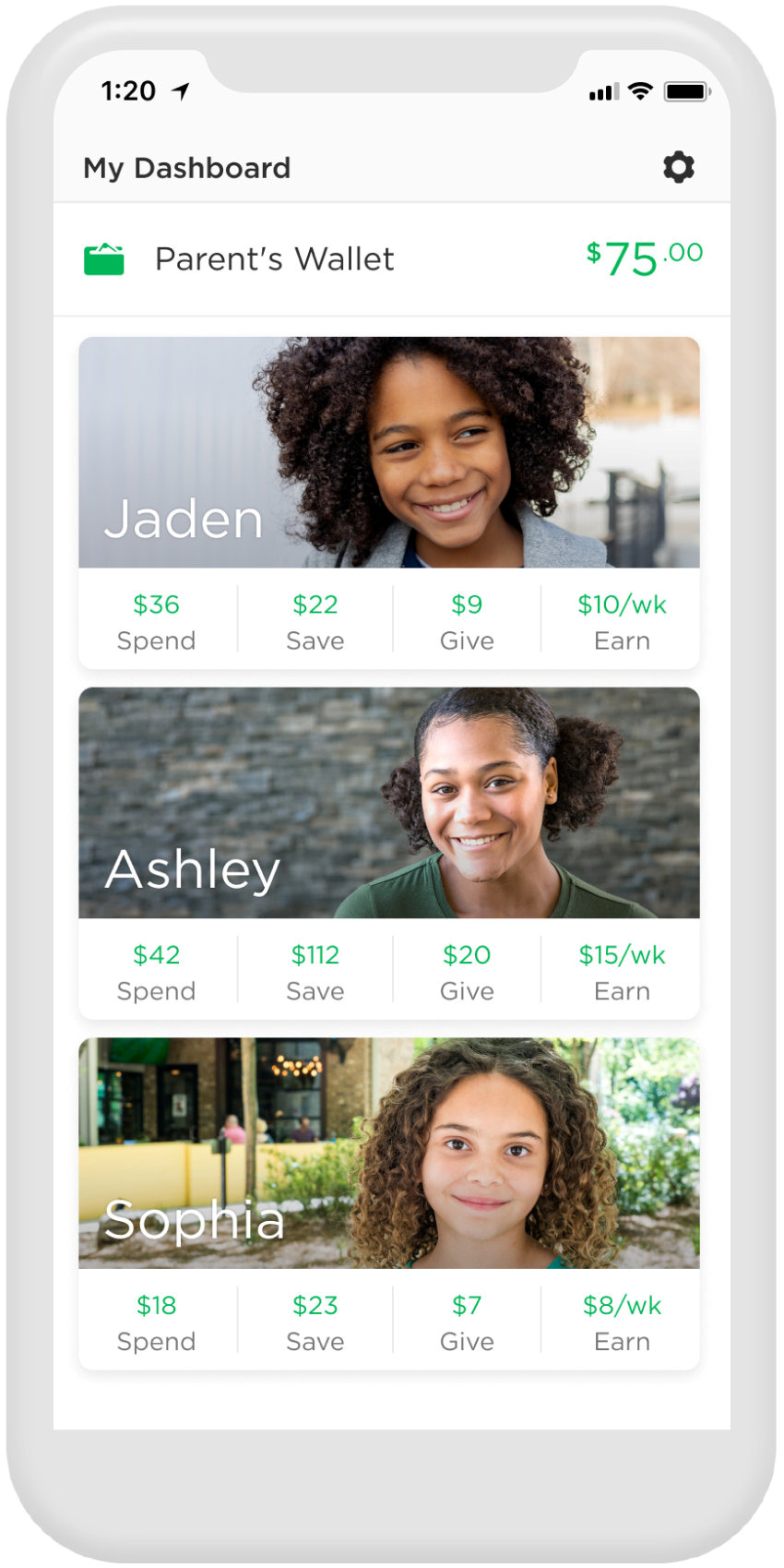View Ashley's $112 Save balance
This screenshot has width=784, height=1568.
(x=315, y=972)
